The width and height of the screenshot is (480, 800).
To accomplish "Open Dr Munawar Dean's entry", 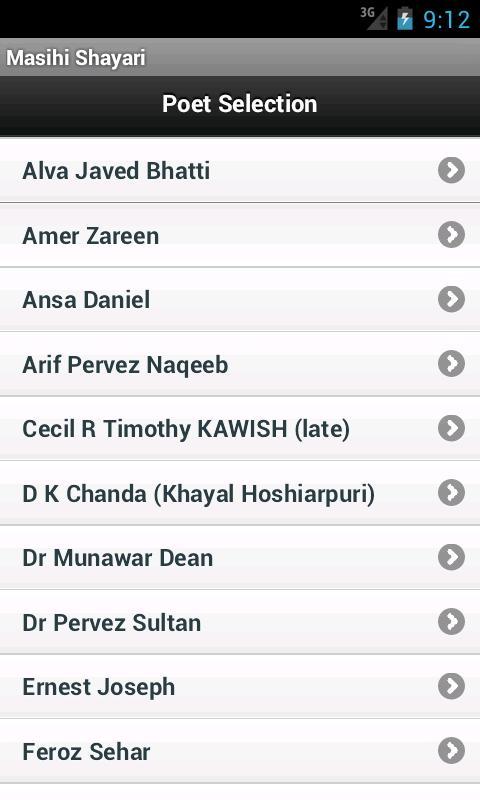I will (x=240, y=558).
